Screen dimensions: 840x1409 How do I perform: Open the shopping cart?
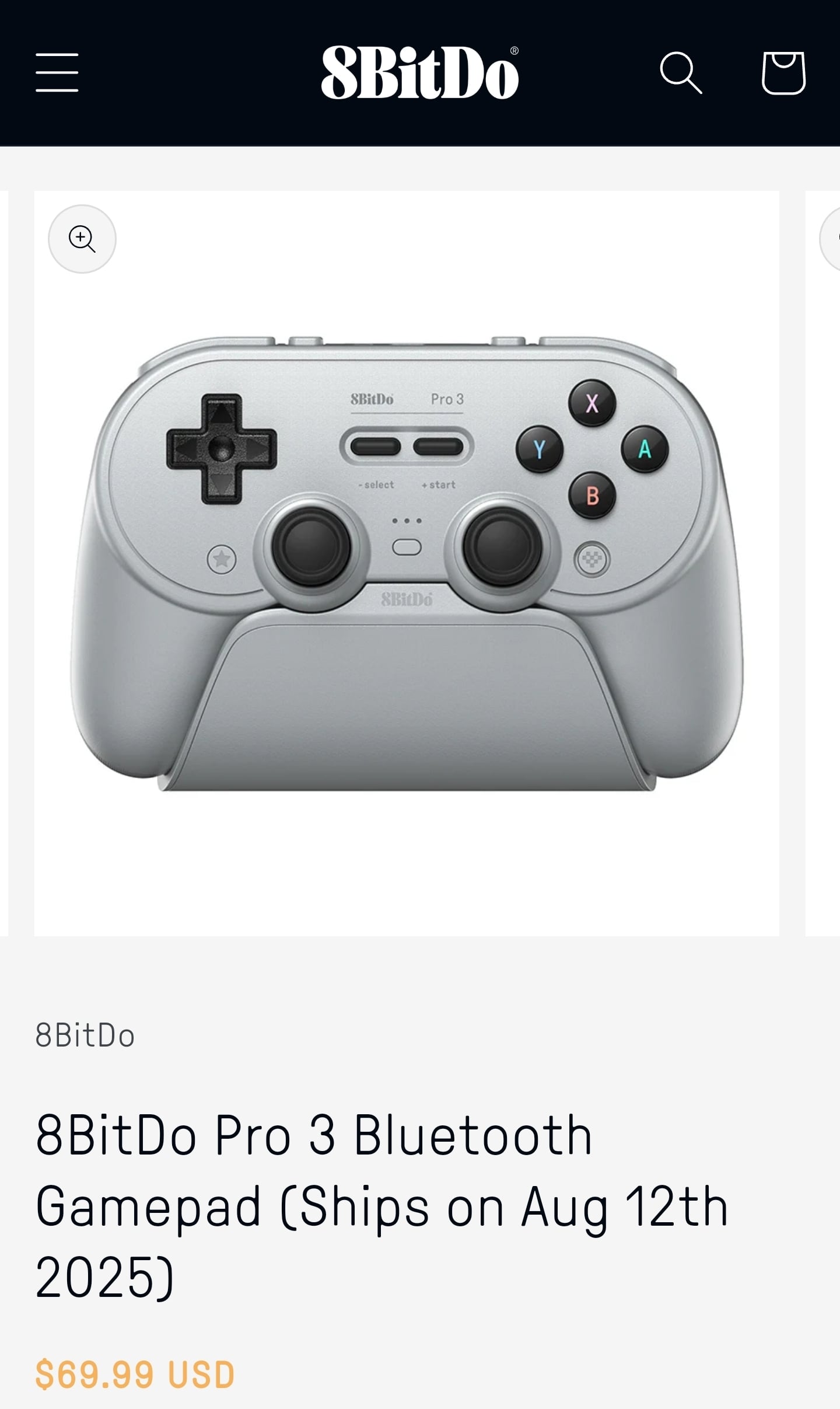pos(783,72)
